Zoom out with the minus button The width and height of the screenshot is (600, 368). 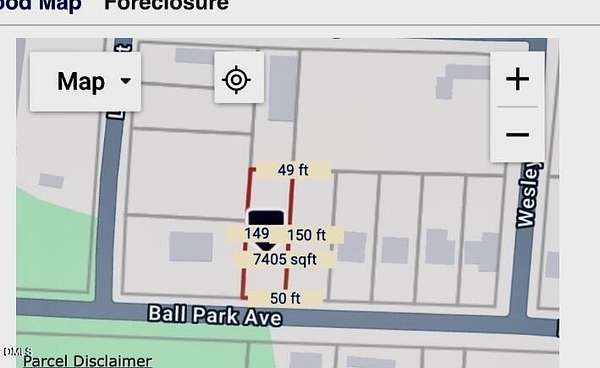[517, 135]
